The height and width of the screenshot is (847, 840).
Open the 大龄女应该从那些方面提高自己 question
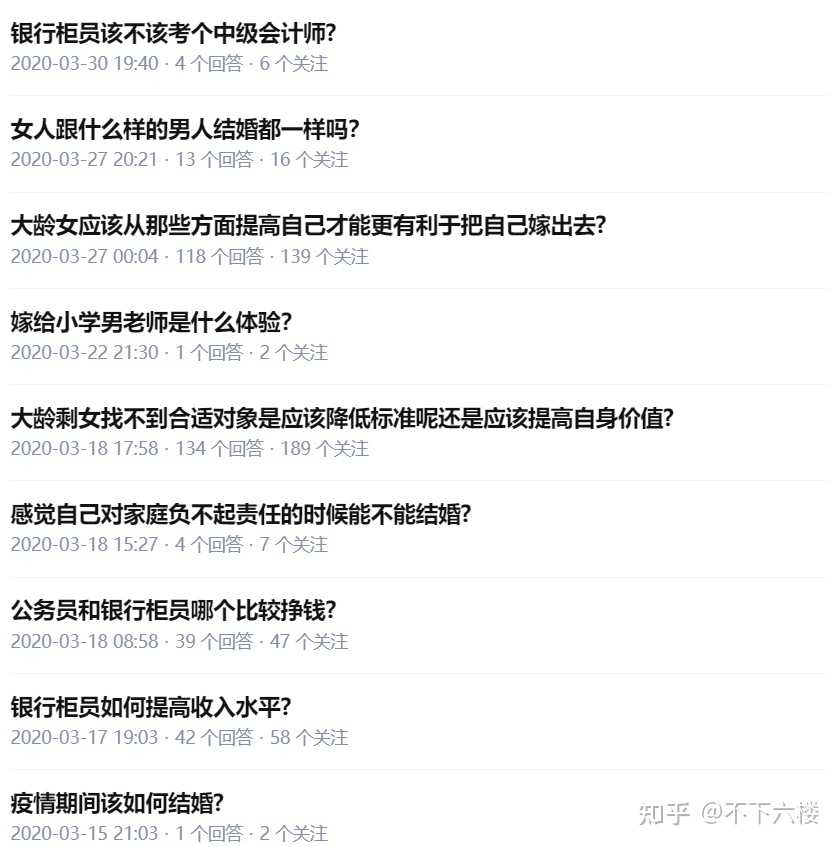(308, 226)
